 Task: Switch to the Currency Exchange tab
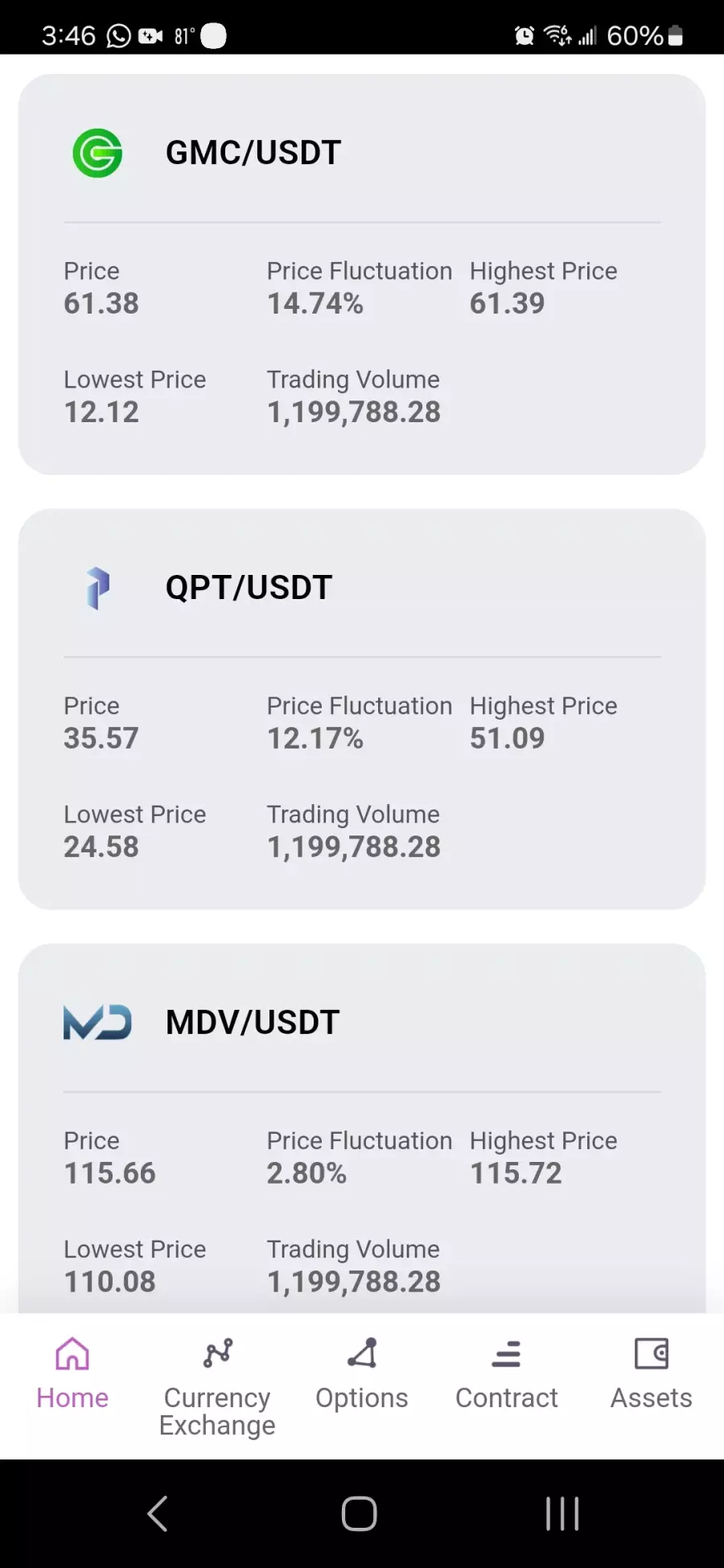217,1386
